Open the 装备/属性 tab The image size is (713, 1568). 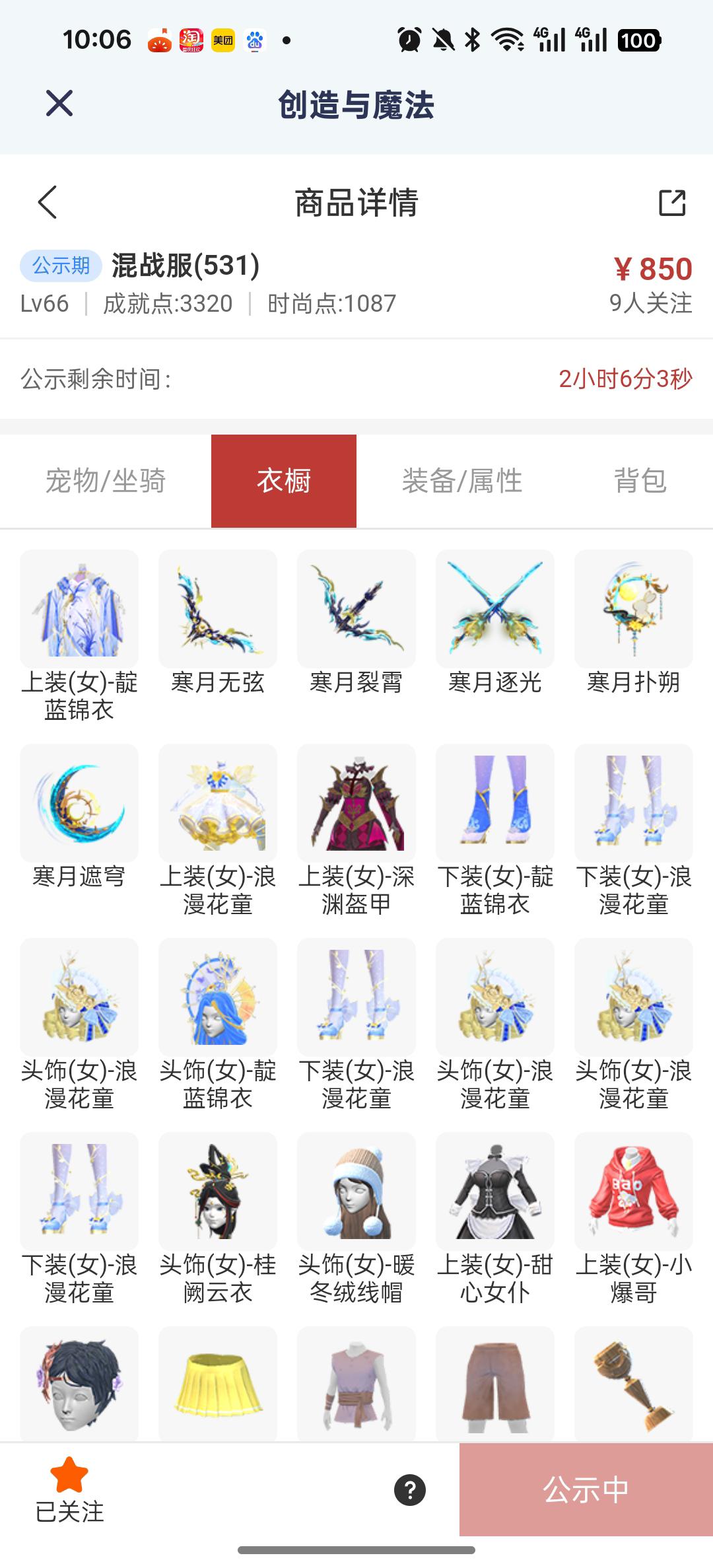coord(462,481)
